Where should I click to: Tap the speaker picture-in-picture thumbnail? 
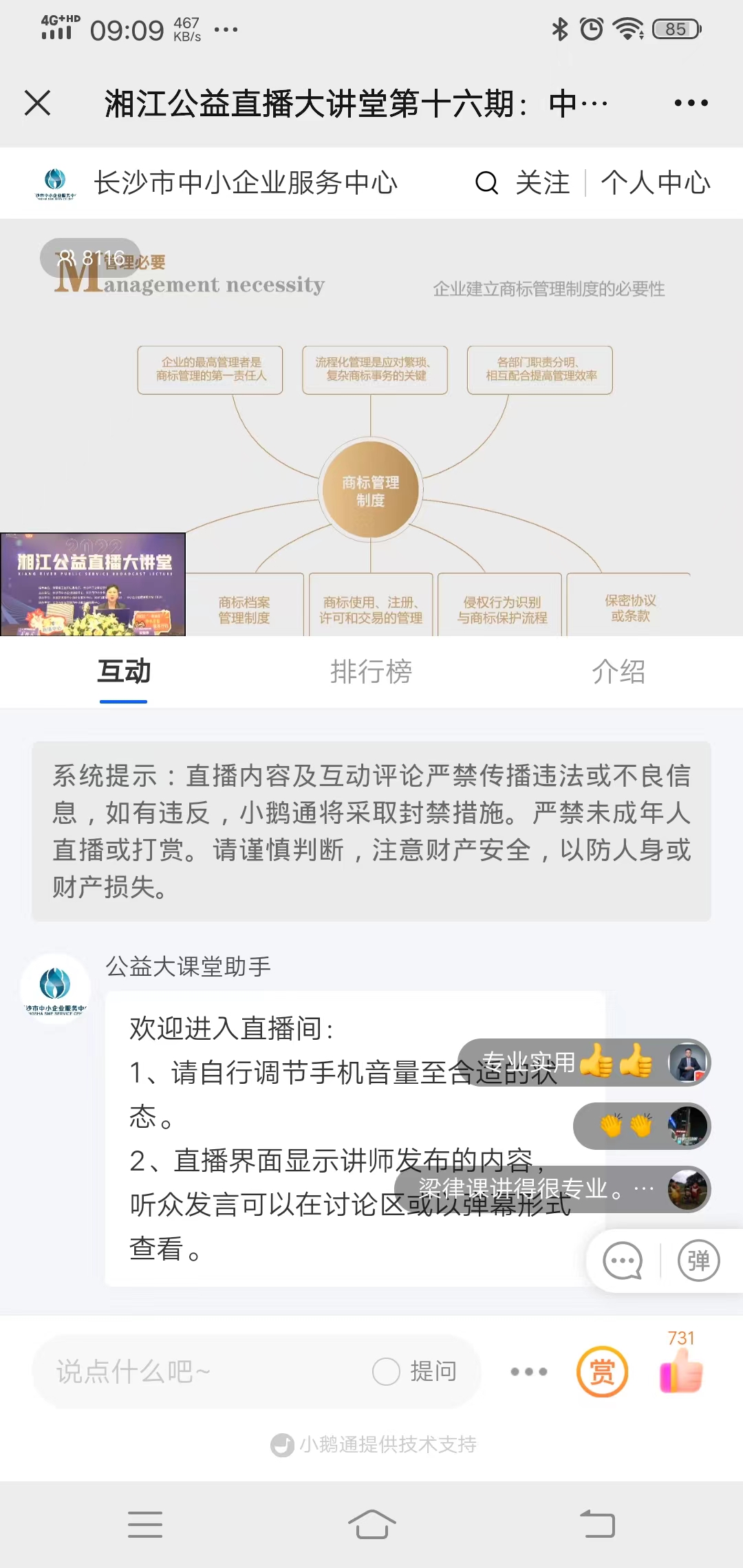coord(93,584)
